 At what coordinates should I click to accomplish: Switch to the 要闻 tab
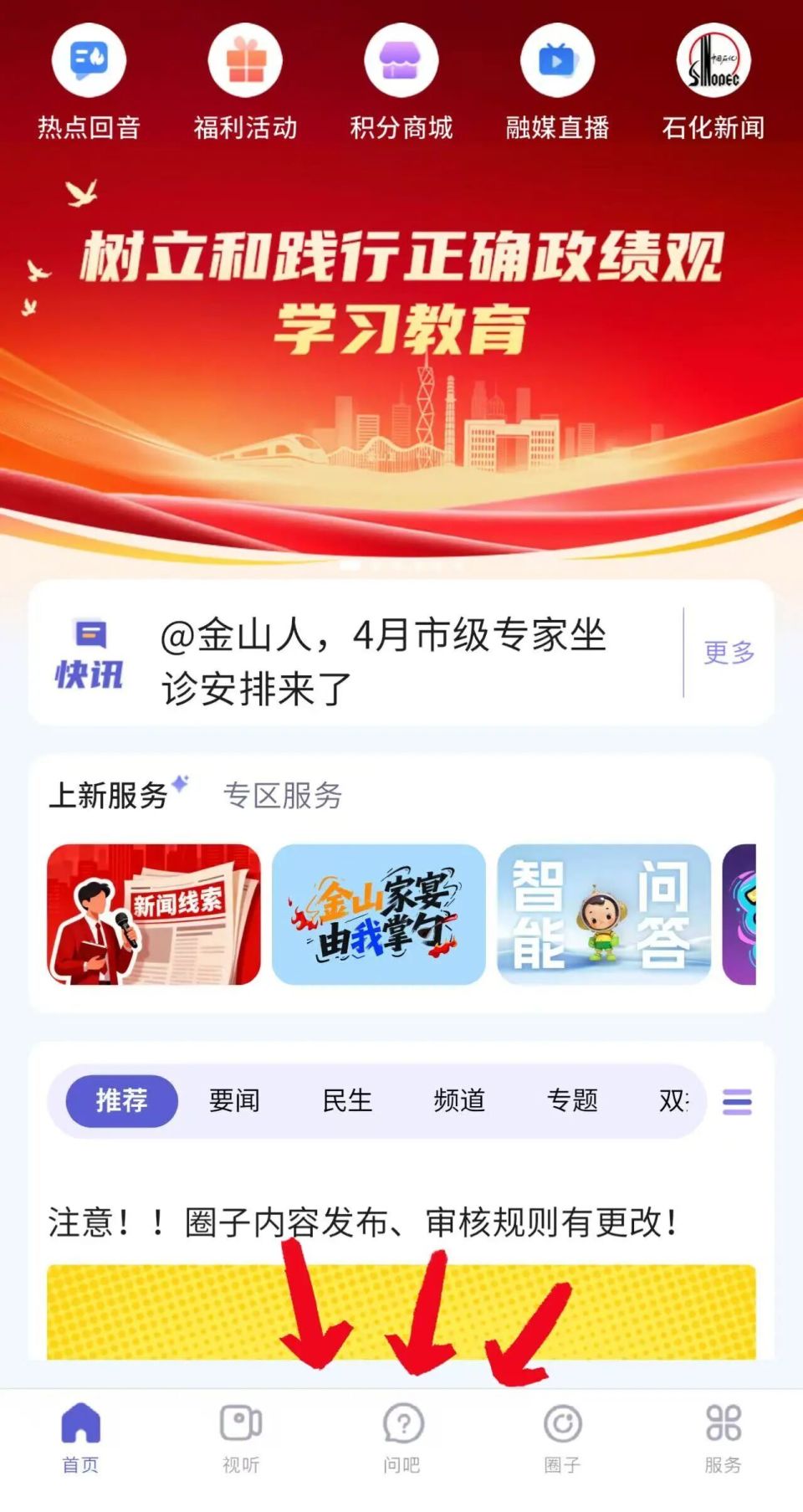233,1102
